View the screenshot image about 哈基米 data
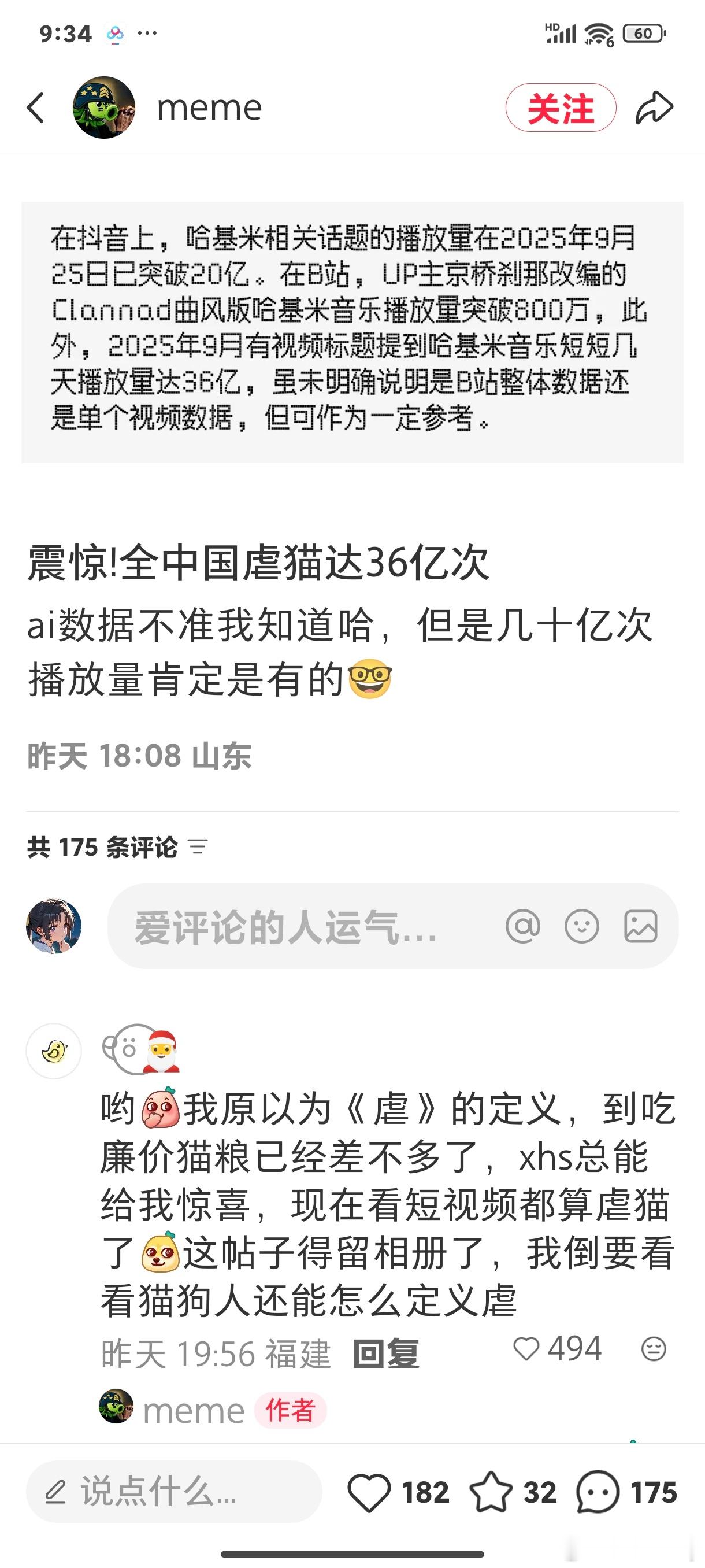The height and width of the screenshot is (1568, 705). 353,332
